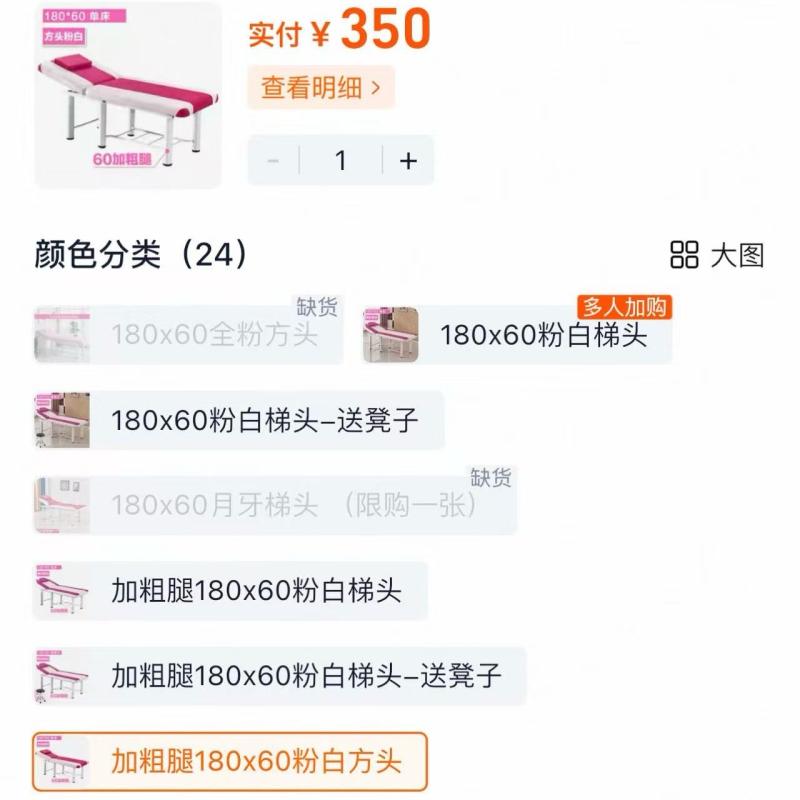Image resolution: width=800 pixels, height=800 pixels.
Task: Open the product preview image
Action: (x=127, y=96)
